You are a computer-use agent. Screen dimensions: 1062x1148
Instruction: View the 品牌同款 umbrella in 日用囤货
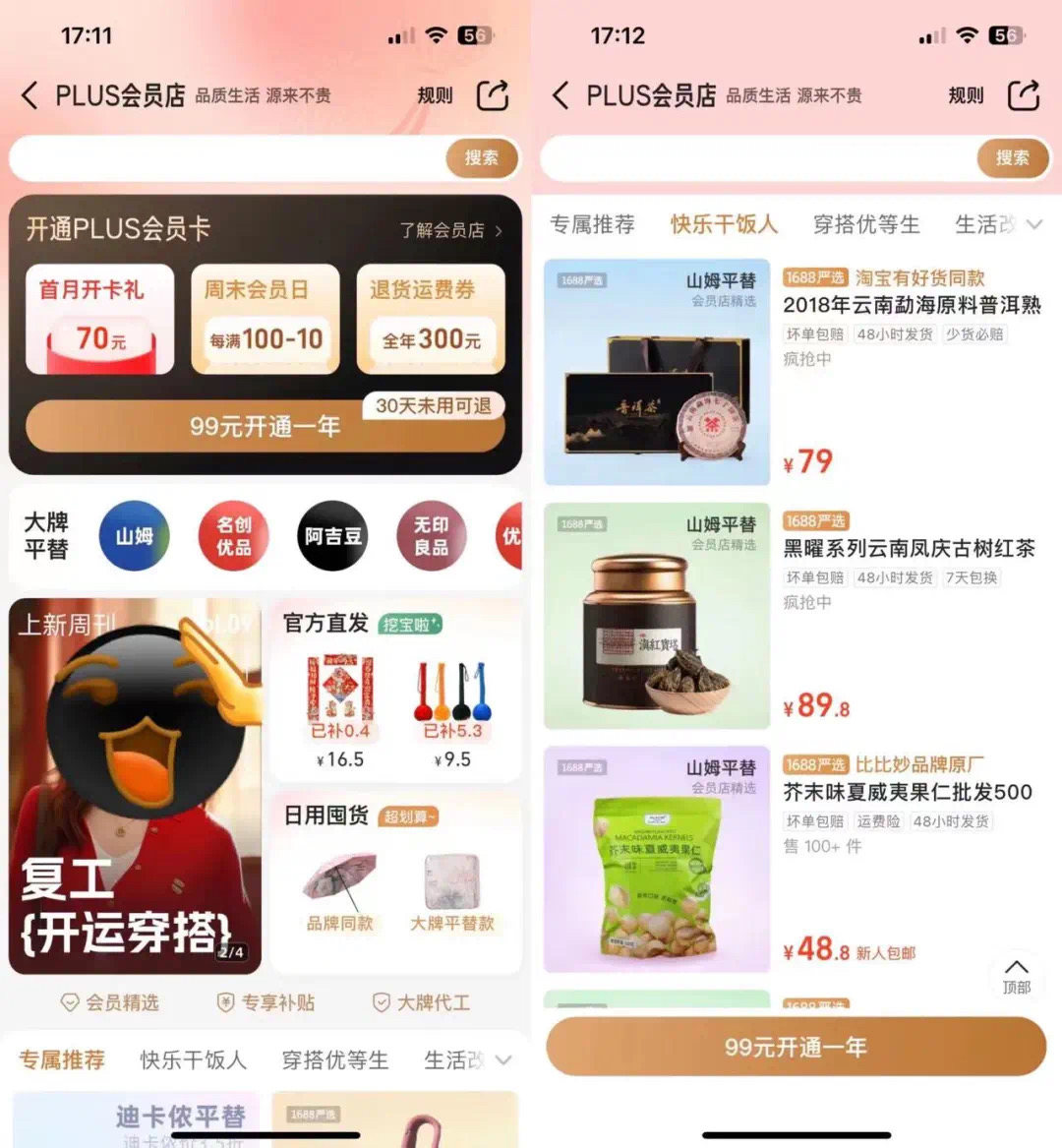pos(339,890)
